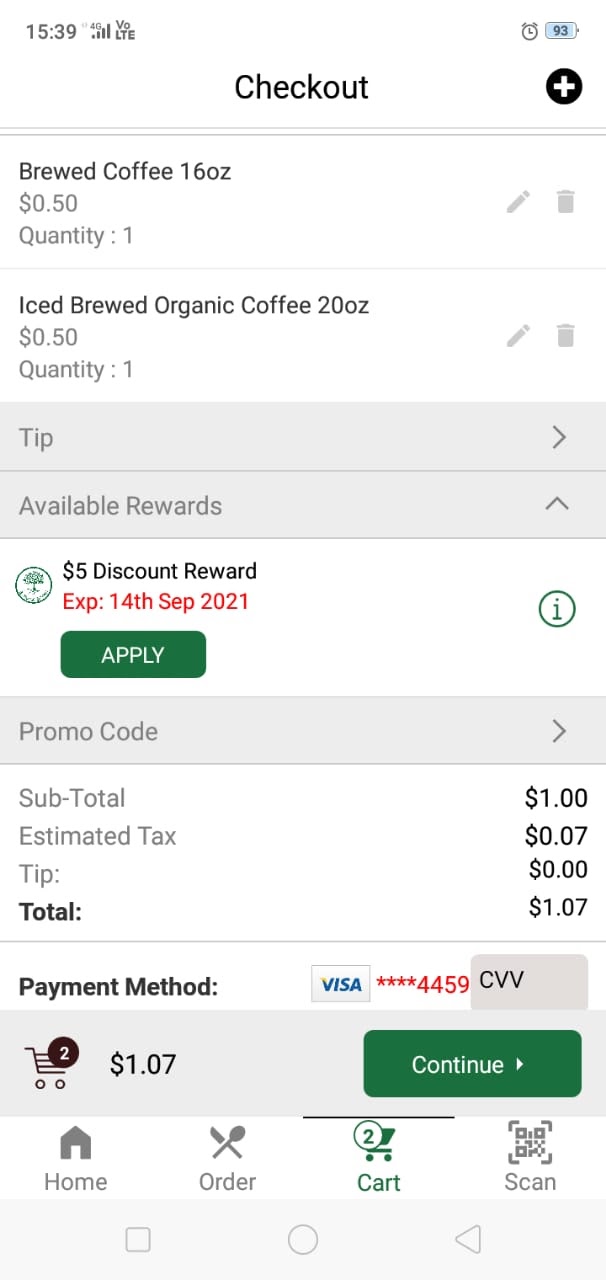Select the Visa card ending 4459
The height and width of the screenshot is (1280, 606).
pyautogui.click(x=390, y=984)
